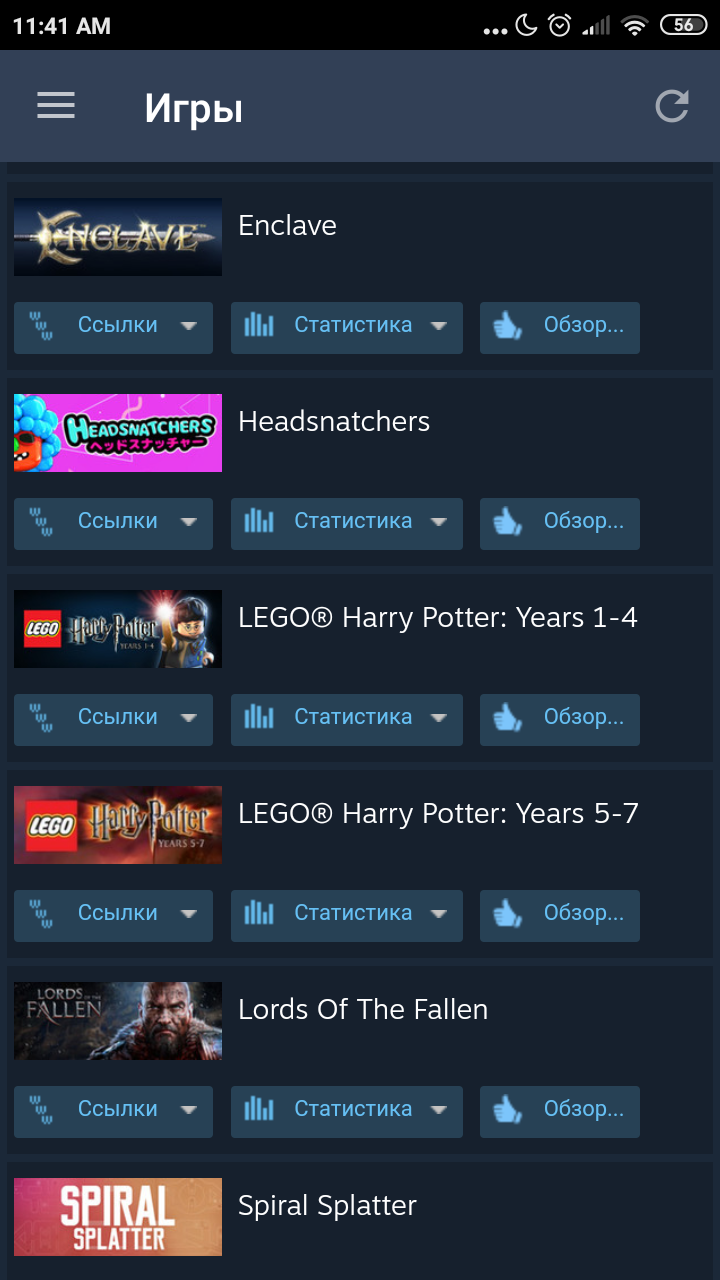720x1280 pixels.
Task: Show Статистика for LEGO Harry Potter: Years 1-4
Action: 347,719
